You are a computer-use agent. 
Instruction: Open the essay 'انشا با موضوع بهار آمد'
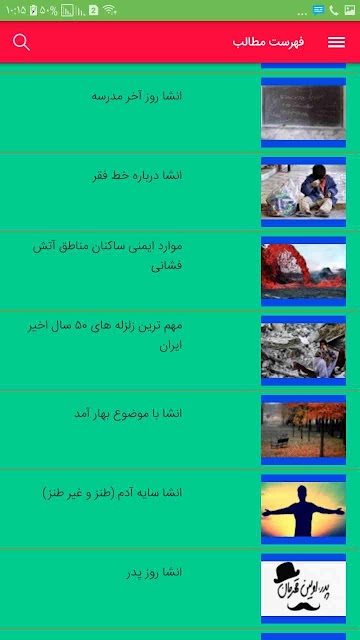point(180,429)
